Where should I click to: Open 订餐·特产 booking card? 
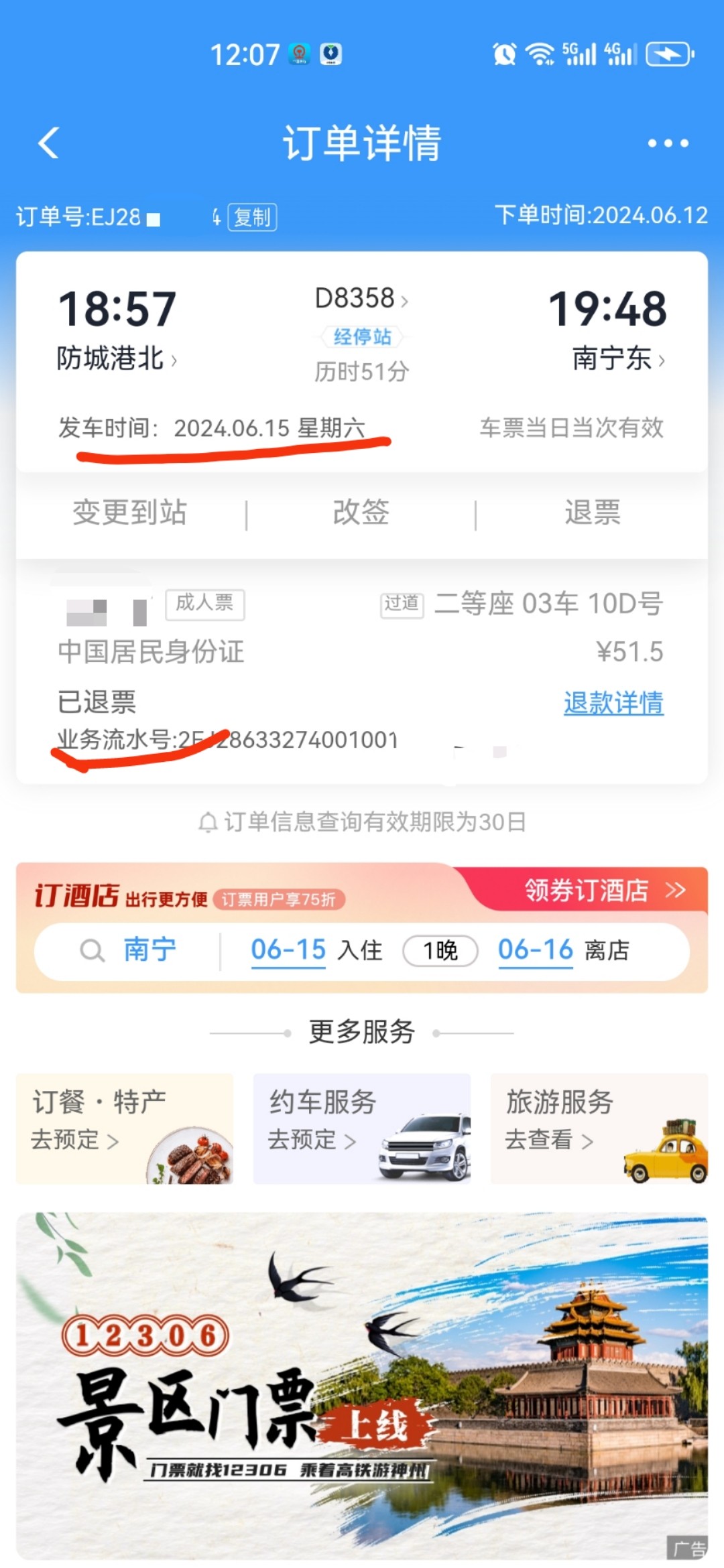tap(125, 1128)
